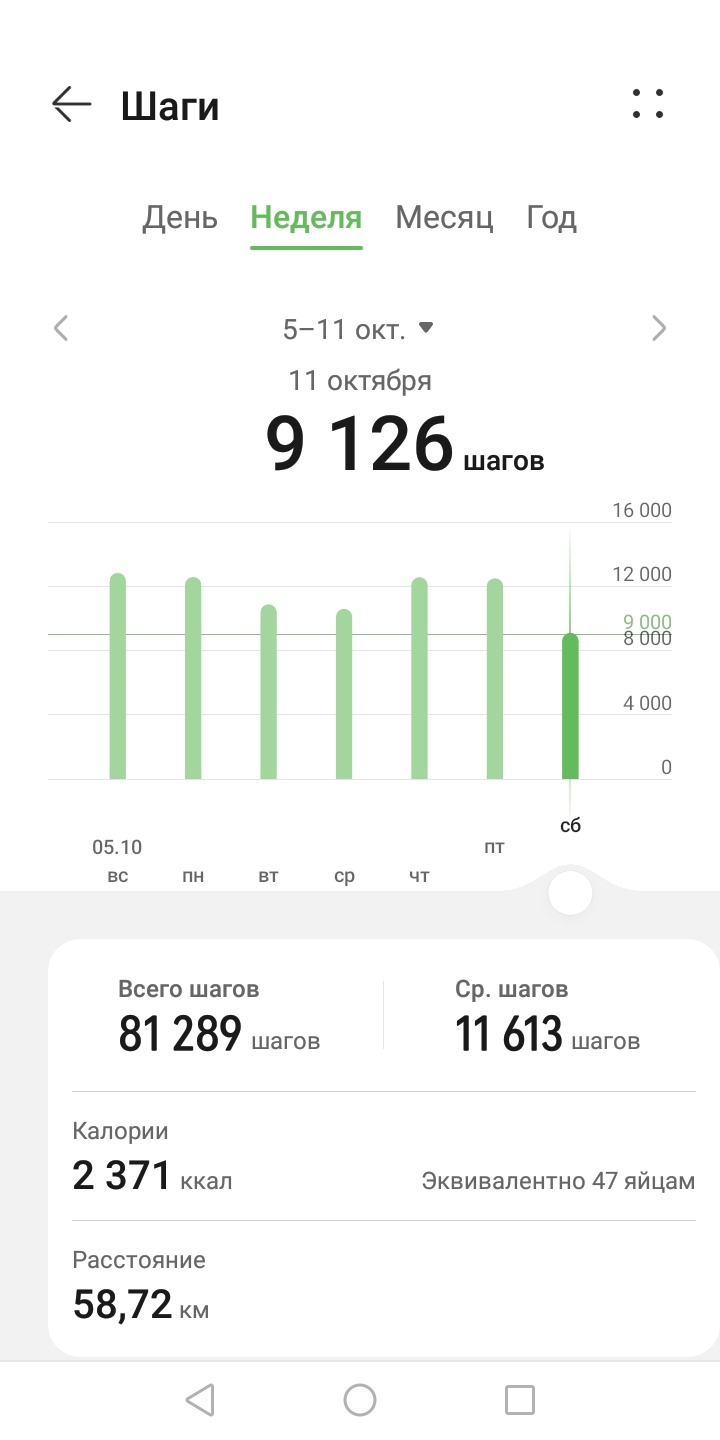Switch to the Месяц tab
The image size is (720, 1440).
[444, 217]
